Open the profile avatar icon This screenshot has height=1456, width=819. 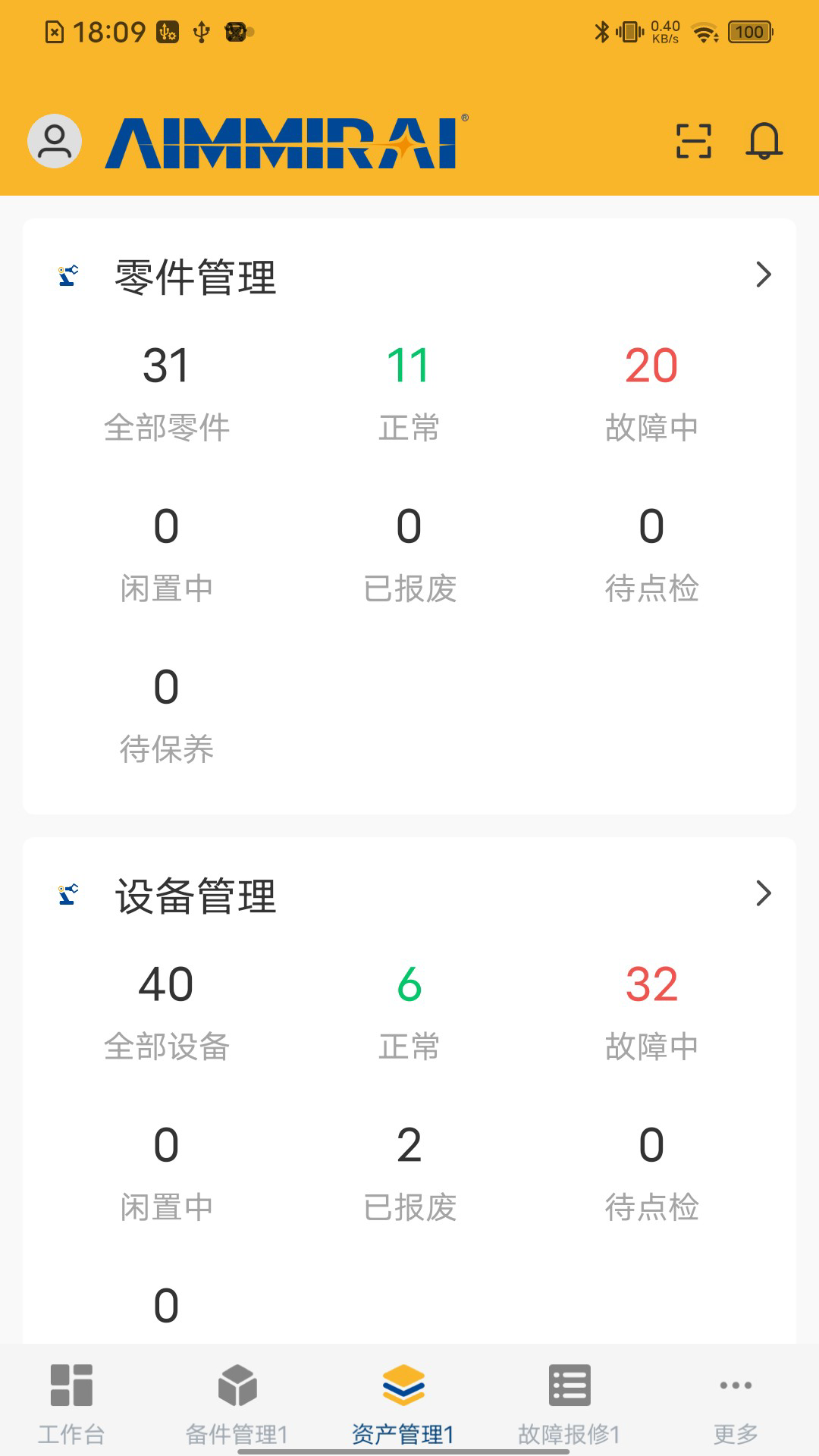pyautogui.click(x=54, y=143)
